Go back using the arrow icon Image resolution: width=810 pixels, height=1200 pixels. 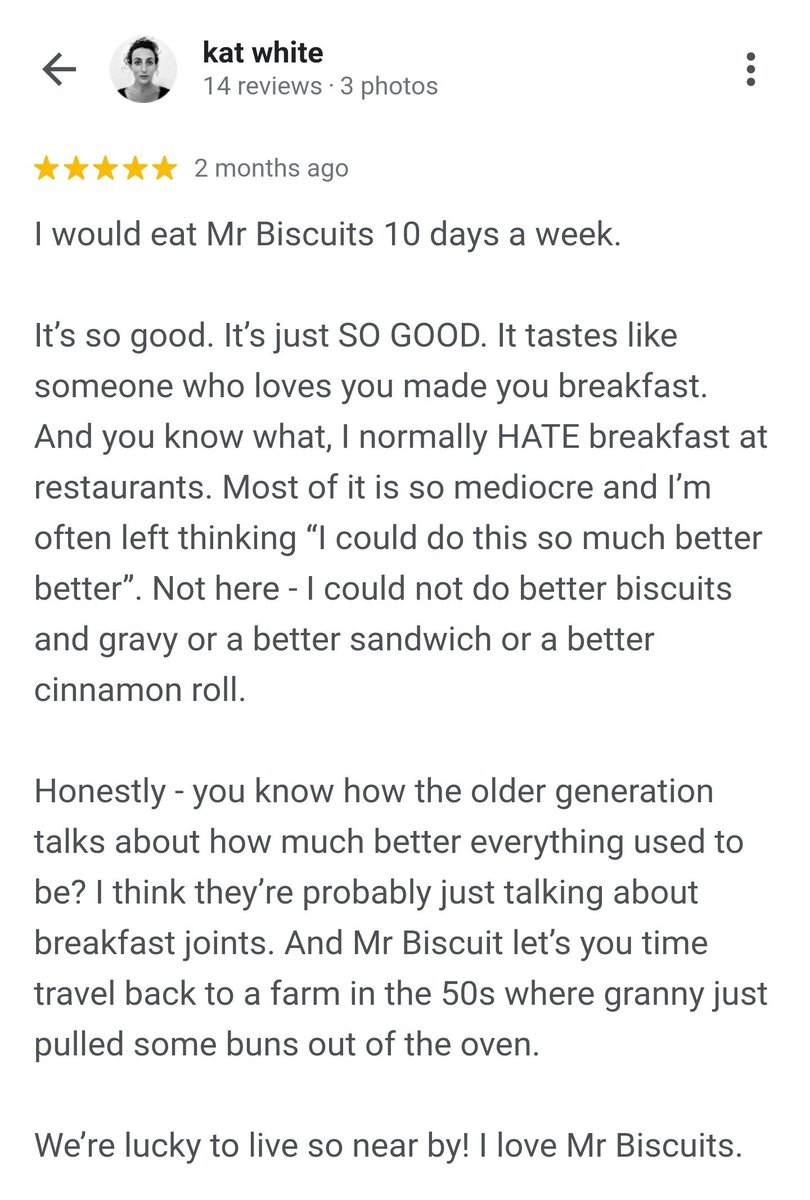click(x=58, y=69)
